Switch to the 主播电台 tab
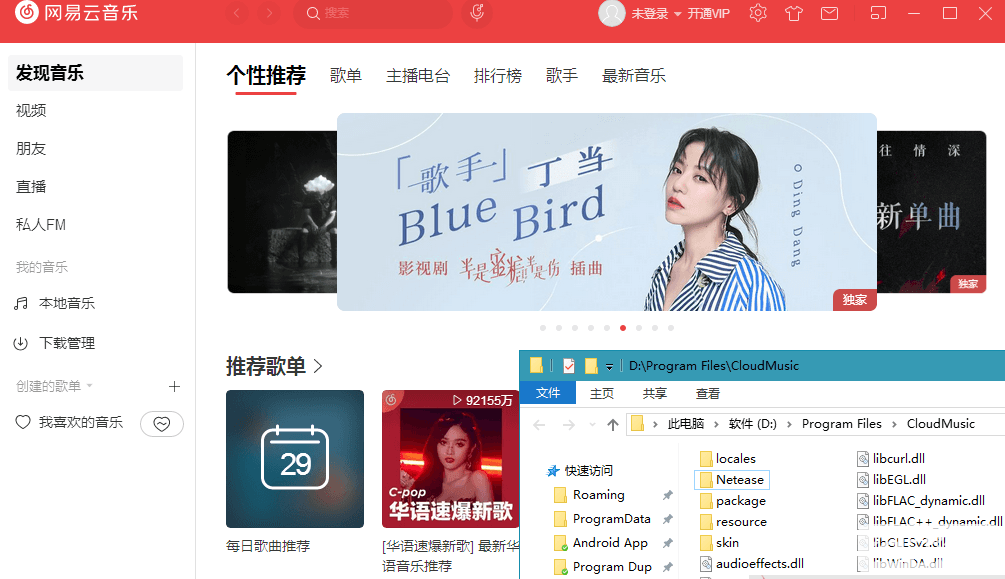This screenshot has height=579, width=1005. 418,76
